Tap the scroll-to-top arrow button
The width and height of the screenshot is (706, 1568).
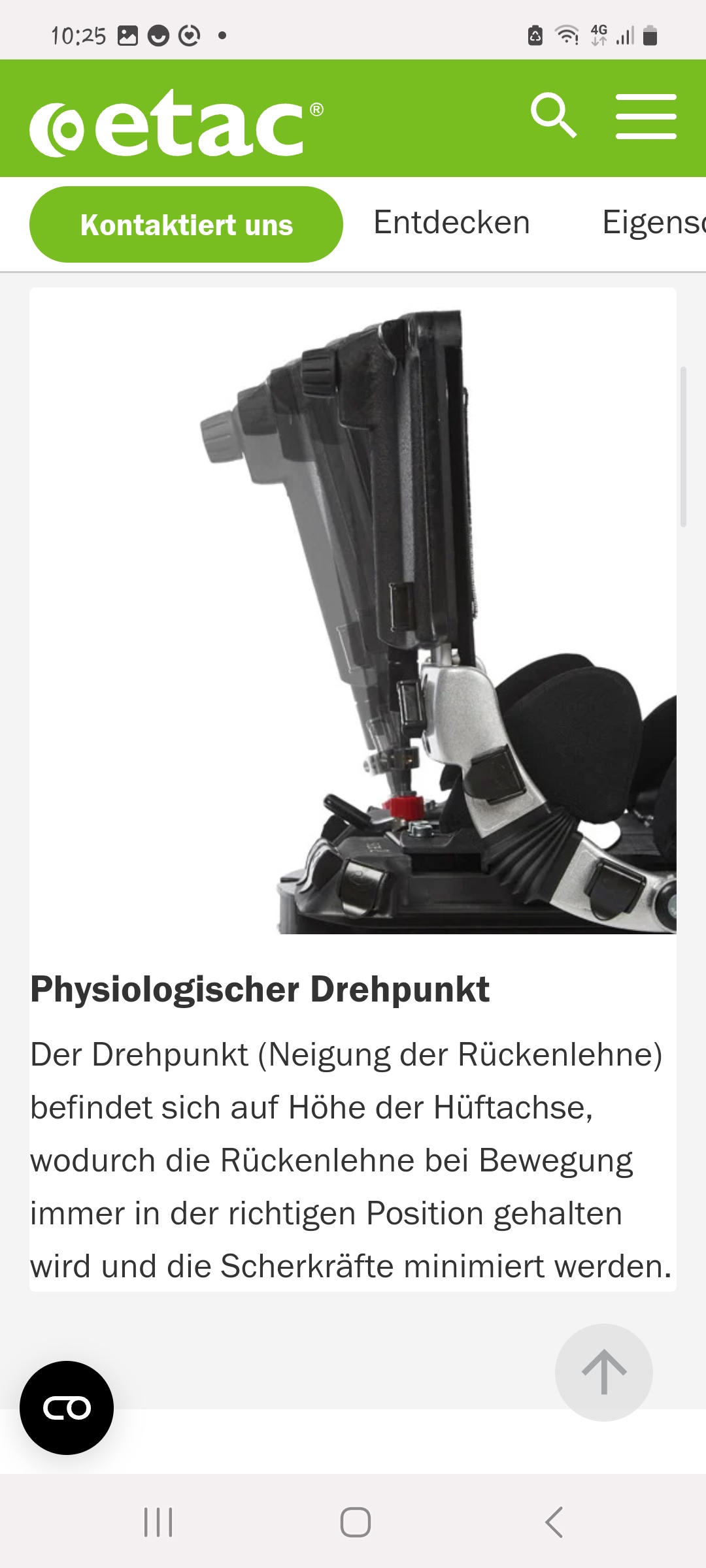click(x=604, y=1372)
